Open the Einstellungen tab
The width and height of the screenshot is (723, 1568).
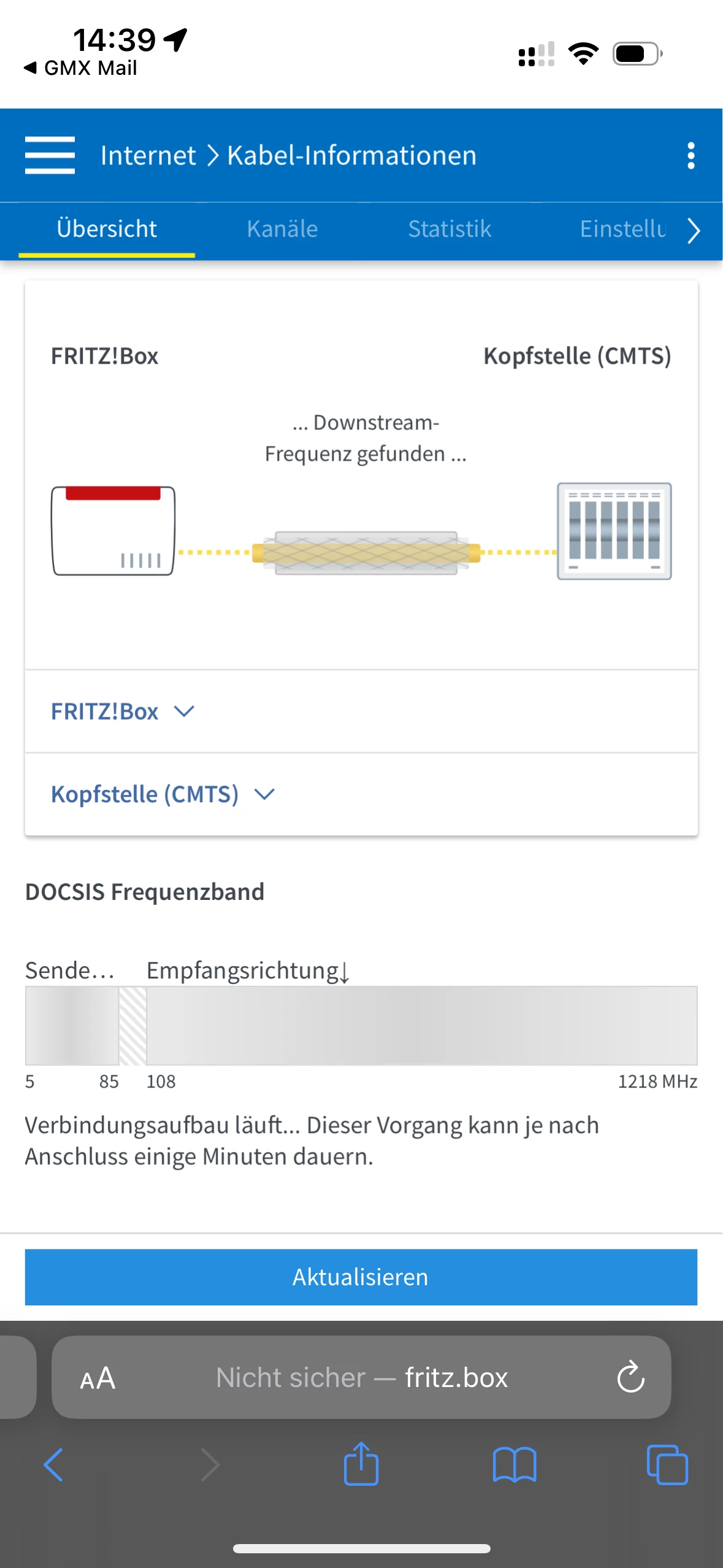point(622,229)
